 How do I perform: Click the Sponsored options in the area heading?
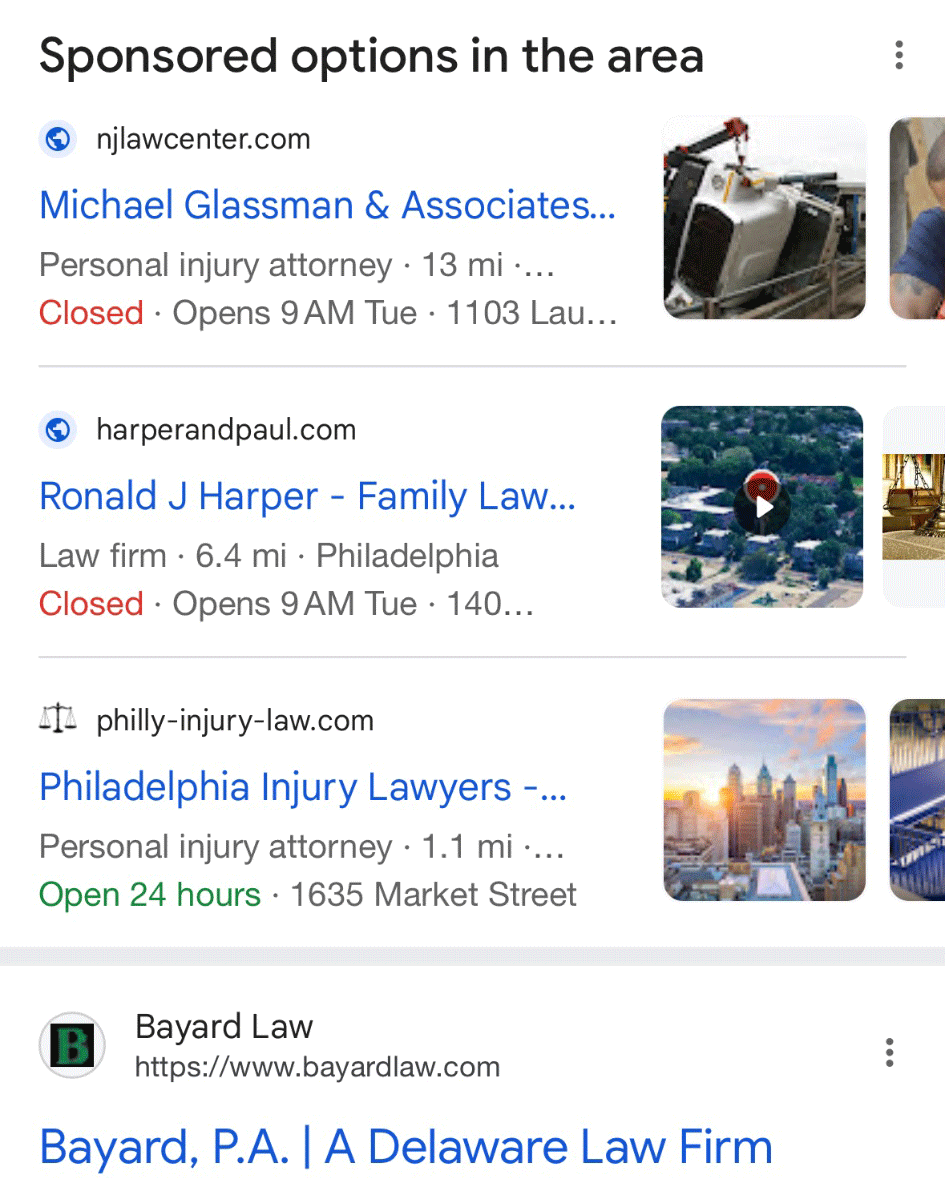click(371, 55)
